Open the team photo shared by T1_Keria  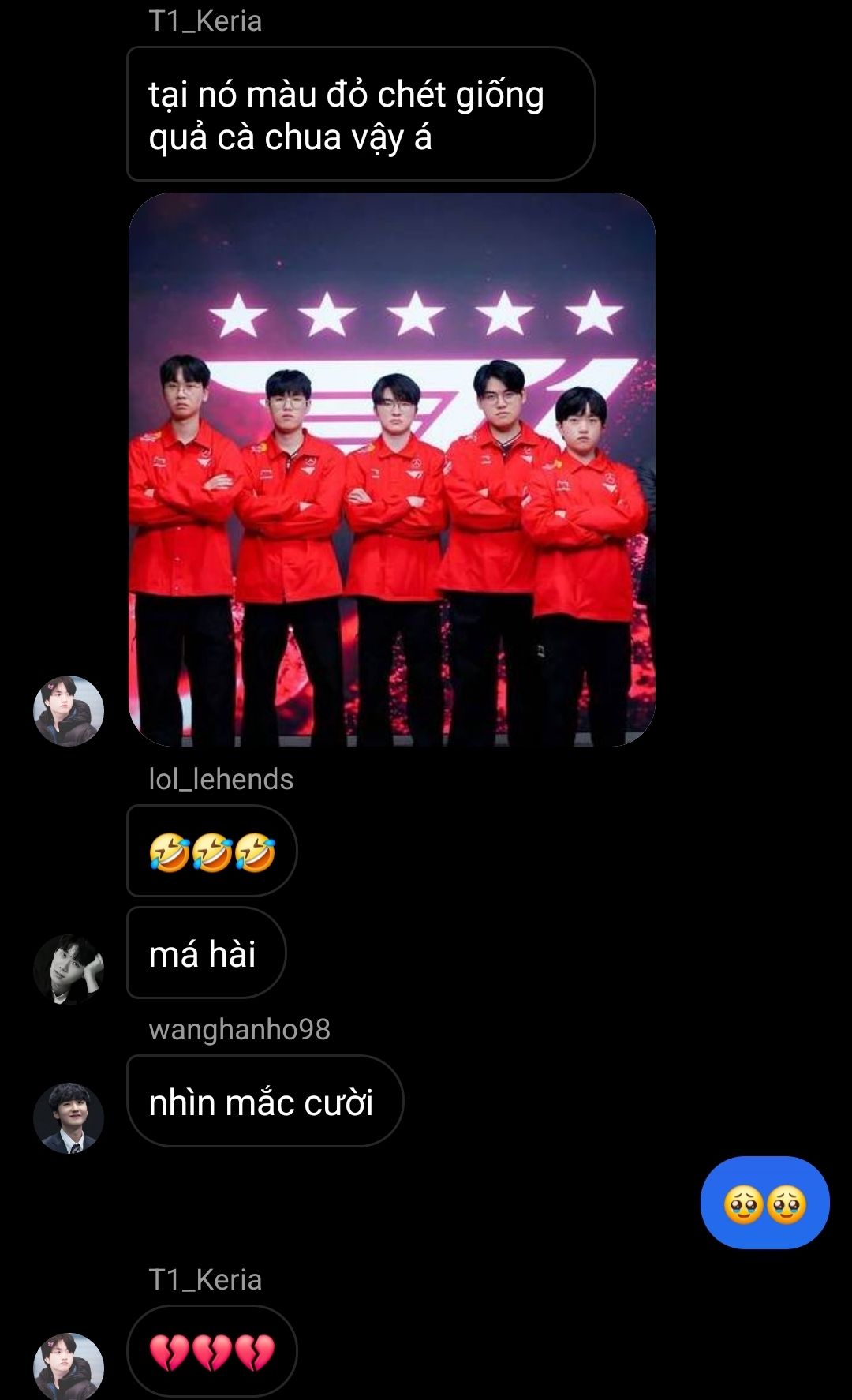391,470
